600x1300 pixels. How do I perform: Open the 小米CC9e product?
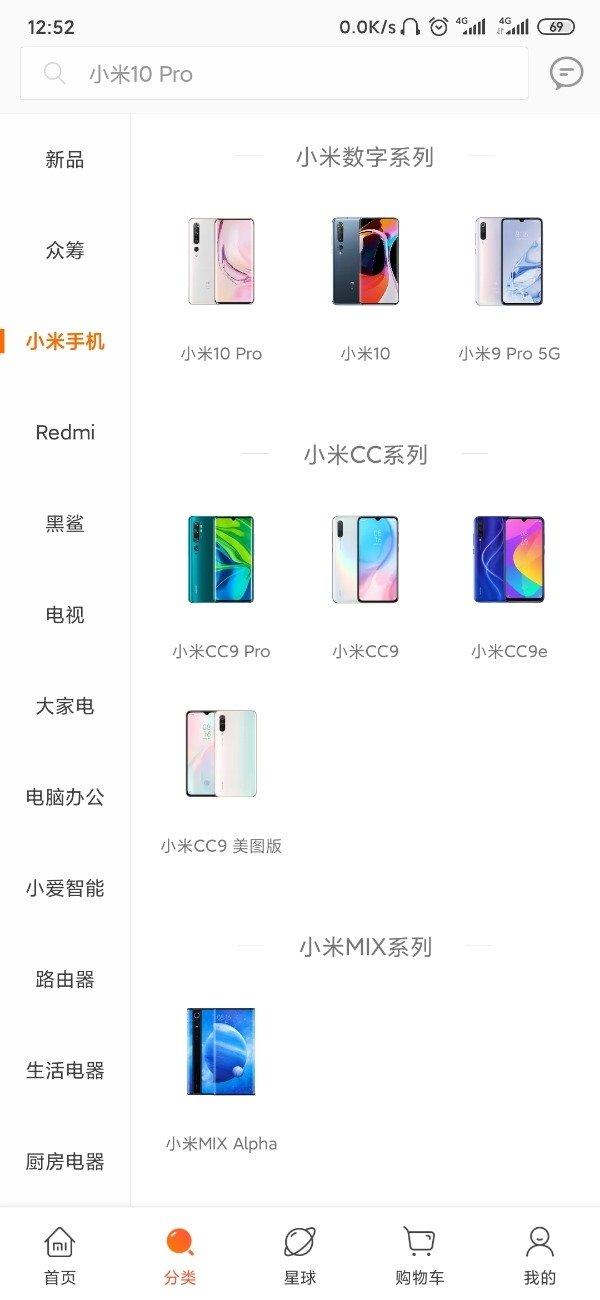click(x=509, y=583)
